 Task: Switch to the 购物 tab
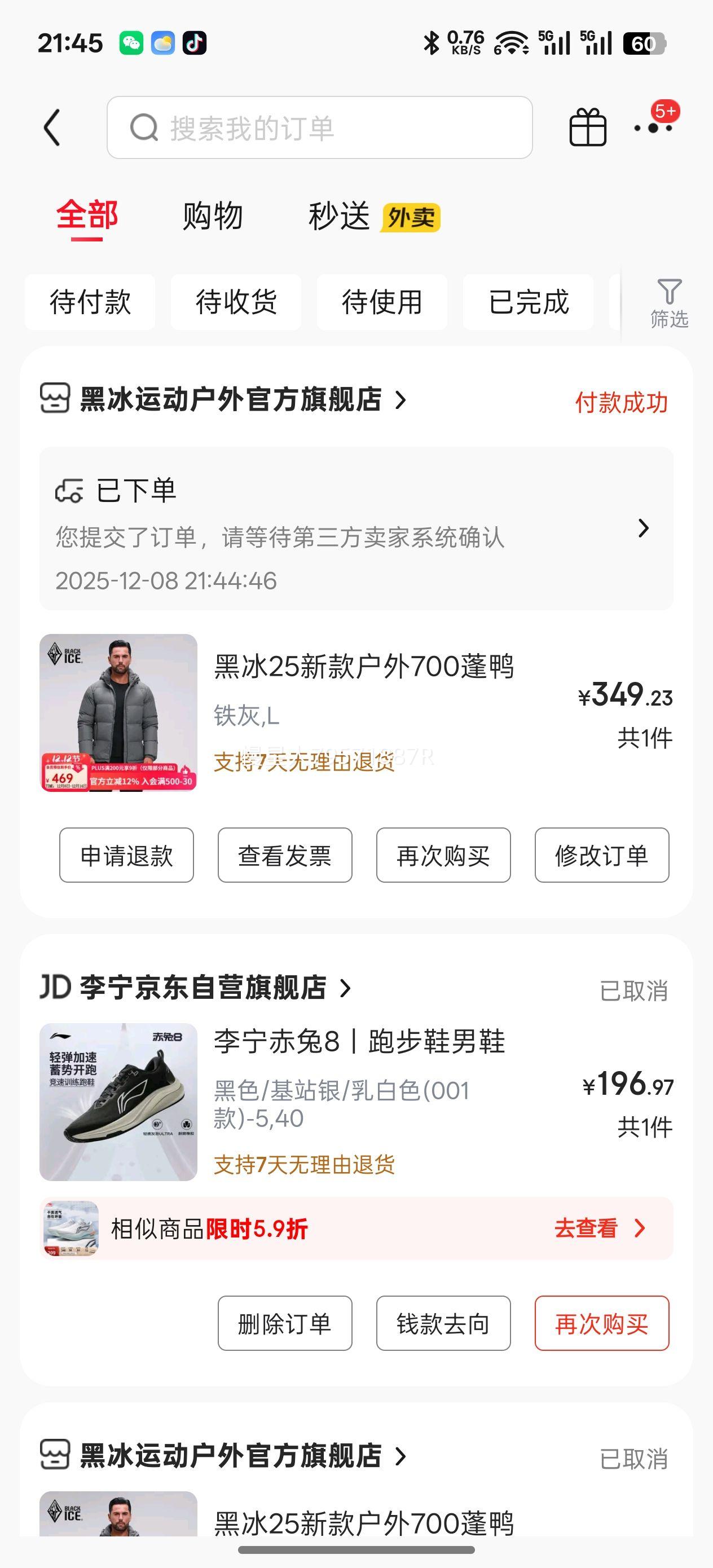(212, 216)
